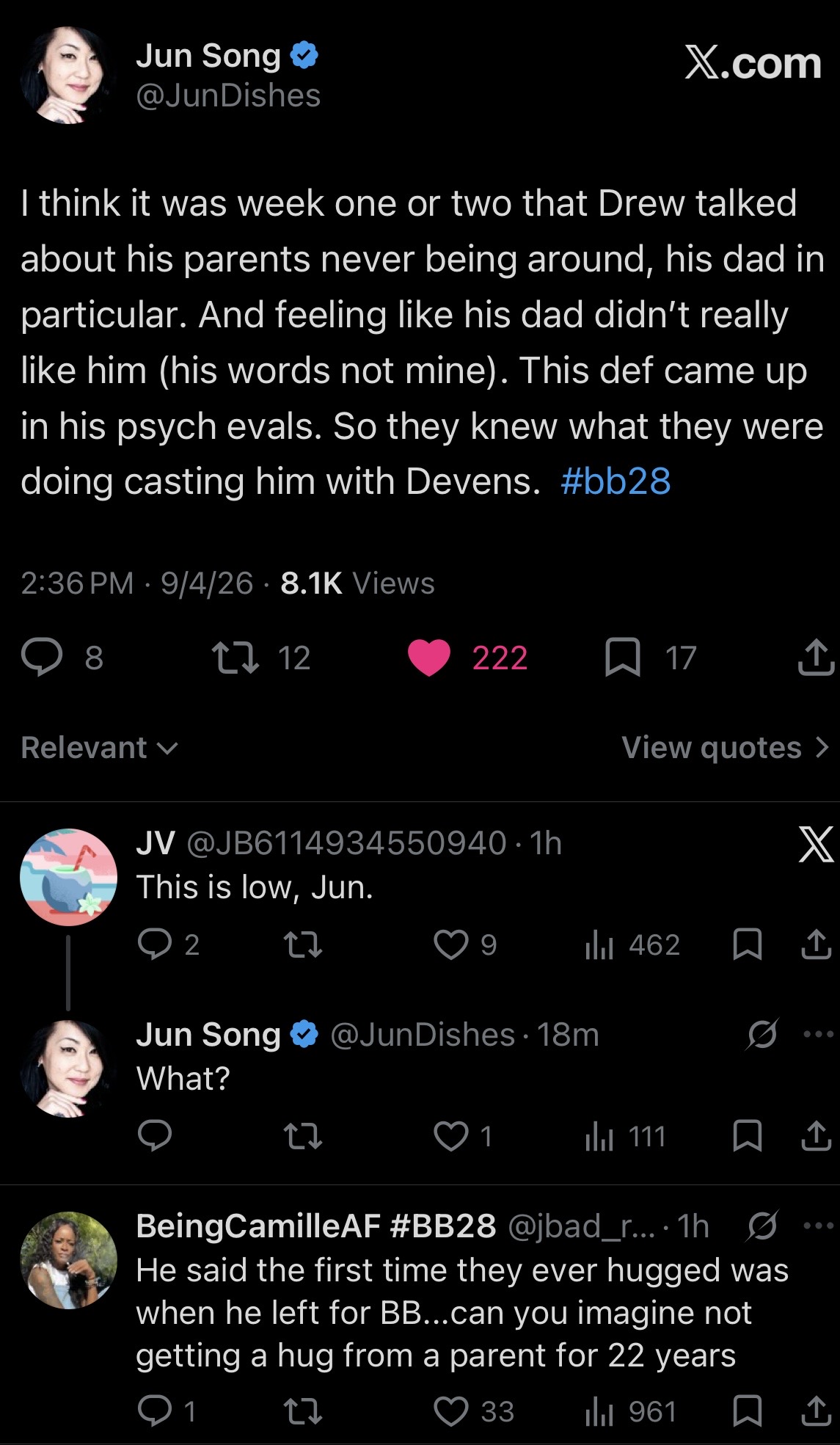Image resolution: width=840 pixels, height=1445 pixels.
Task: Open View quotes
Action: pyautogui.click(x=726, y=748)
